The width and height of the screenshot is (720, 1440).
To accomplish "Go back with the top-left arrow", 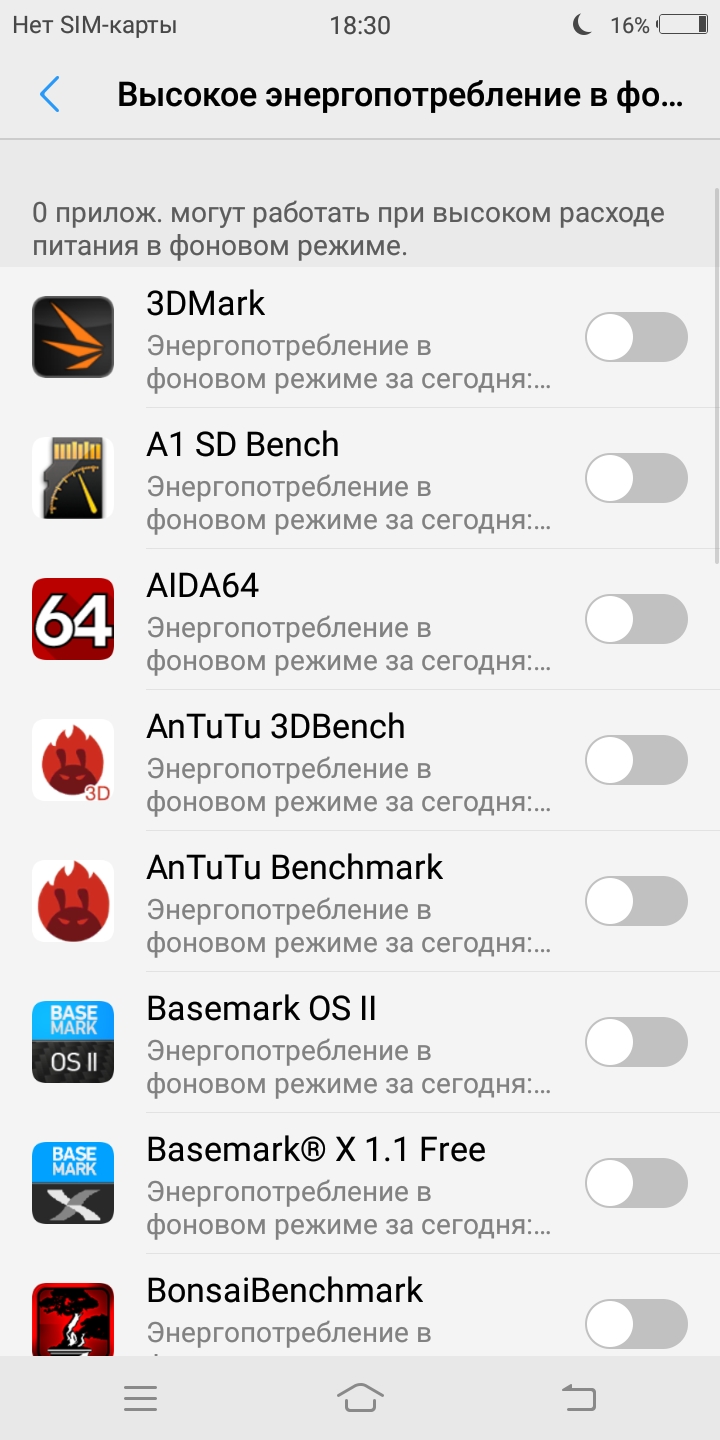I will (50, 95).
